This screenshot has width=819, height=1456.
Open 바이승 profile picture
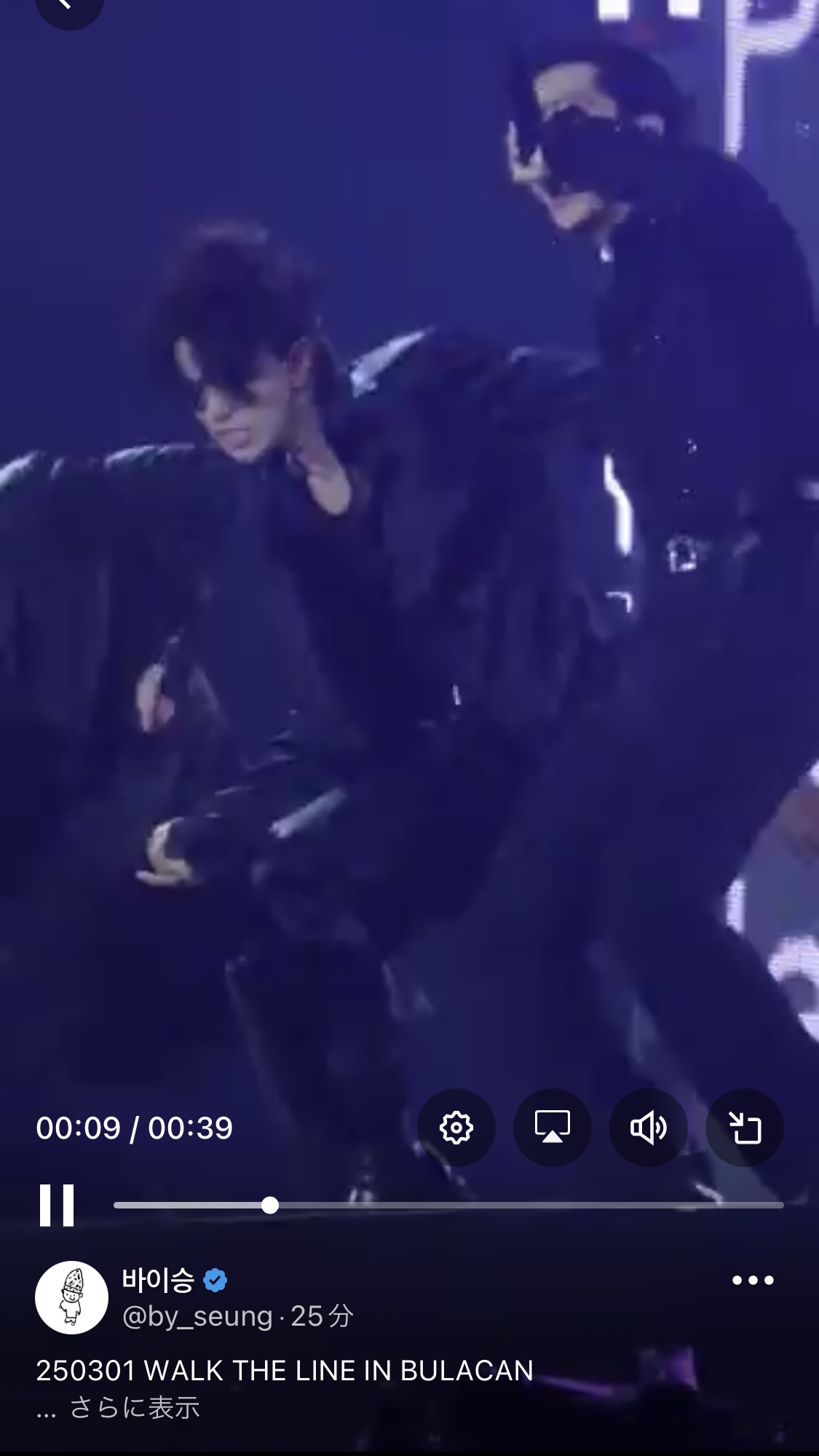click(71, 1297)
